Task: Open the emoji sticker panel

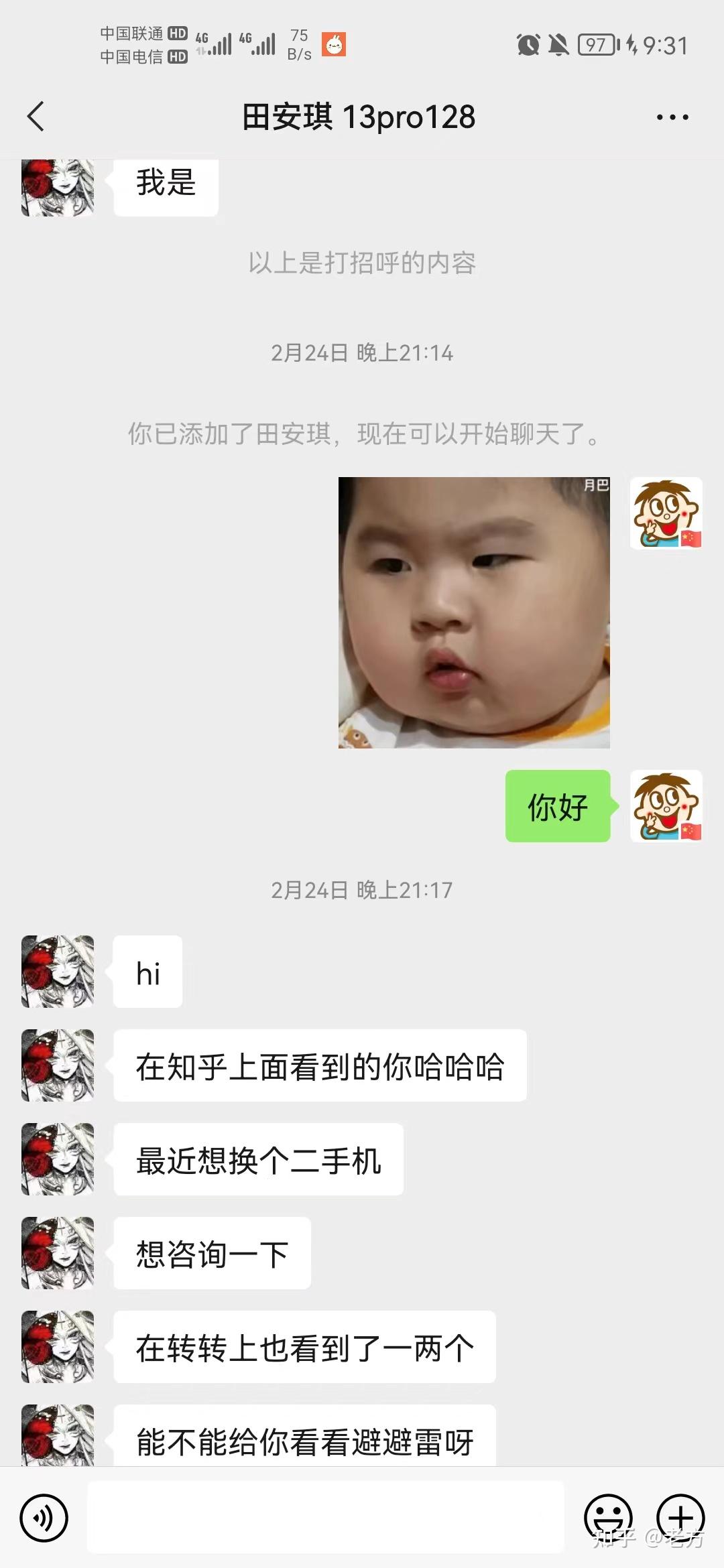Action: [x=608, y=1518]
